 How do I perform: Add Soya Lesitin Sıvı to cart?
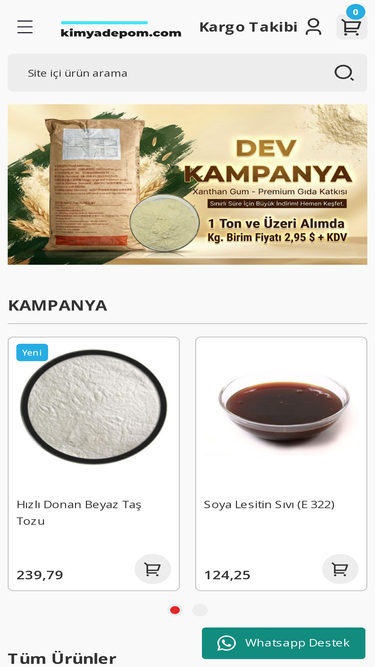(340, 569)
